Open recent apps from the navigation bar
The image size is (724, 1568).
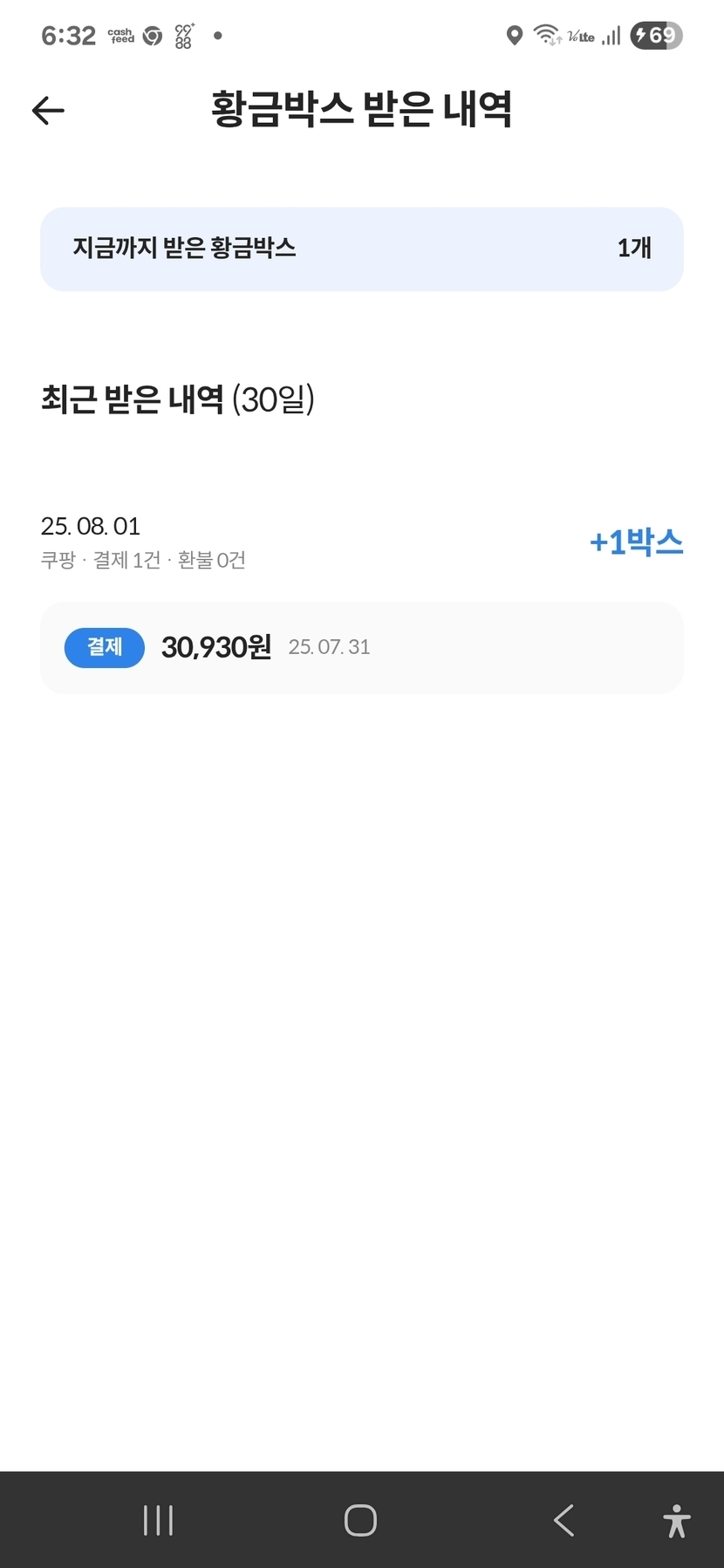(x=158, y=1520)
